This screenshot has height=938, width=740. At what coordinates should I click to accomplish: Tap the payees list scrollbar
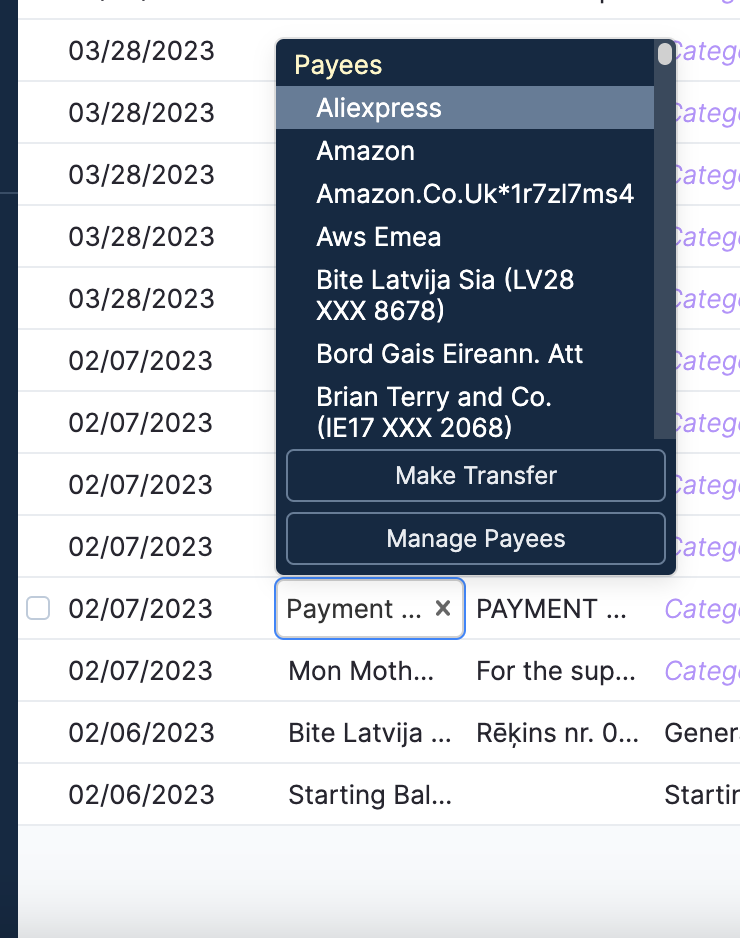tap(665, 239)
